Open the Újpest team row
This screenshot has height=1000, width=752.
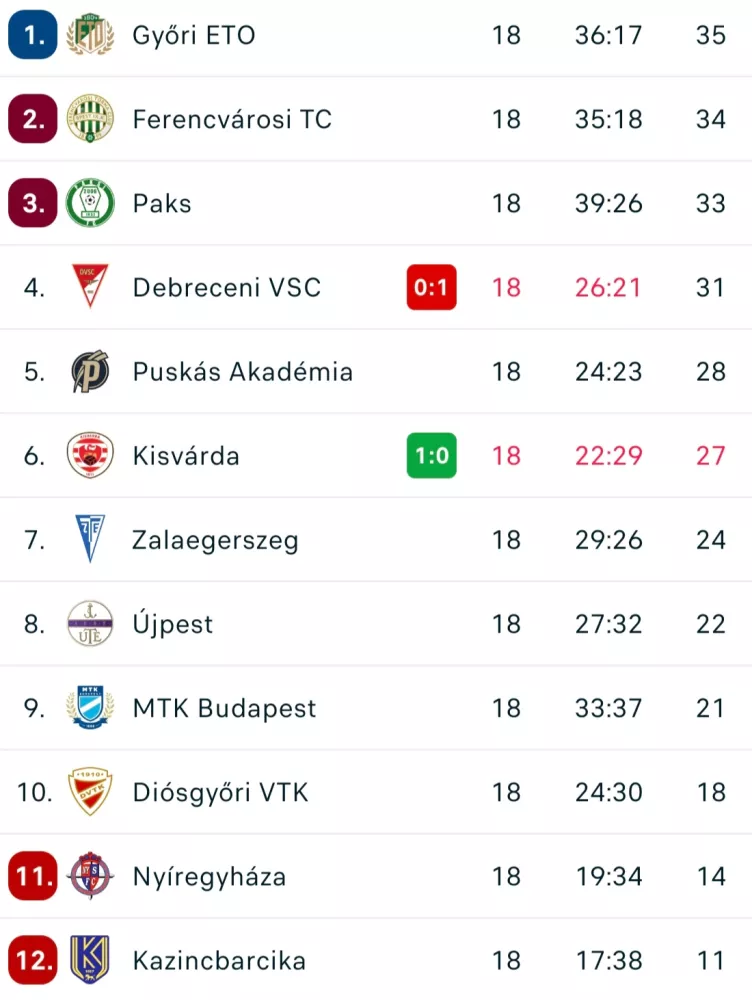click(x=173, y=624)
